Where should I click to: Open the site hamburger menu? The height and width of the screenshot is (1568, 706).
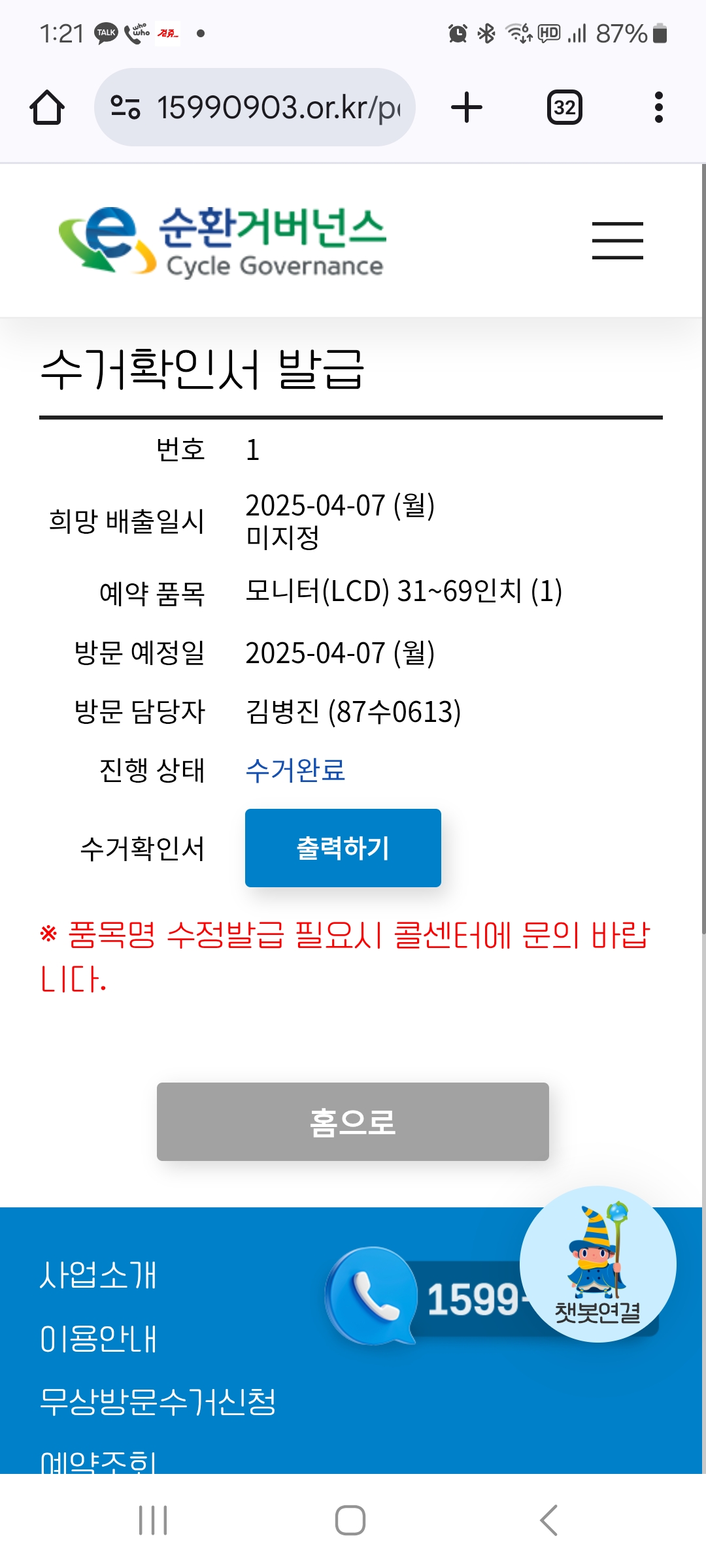click(x=617, y=240)
